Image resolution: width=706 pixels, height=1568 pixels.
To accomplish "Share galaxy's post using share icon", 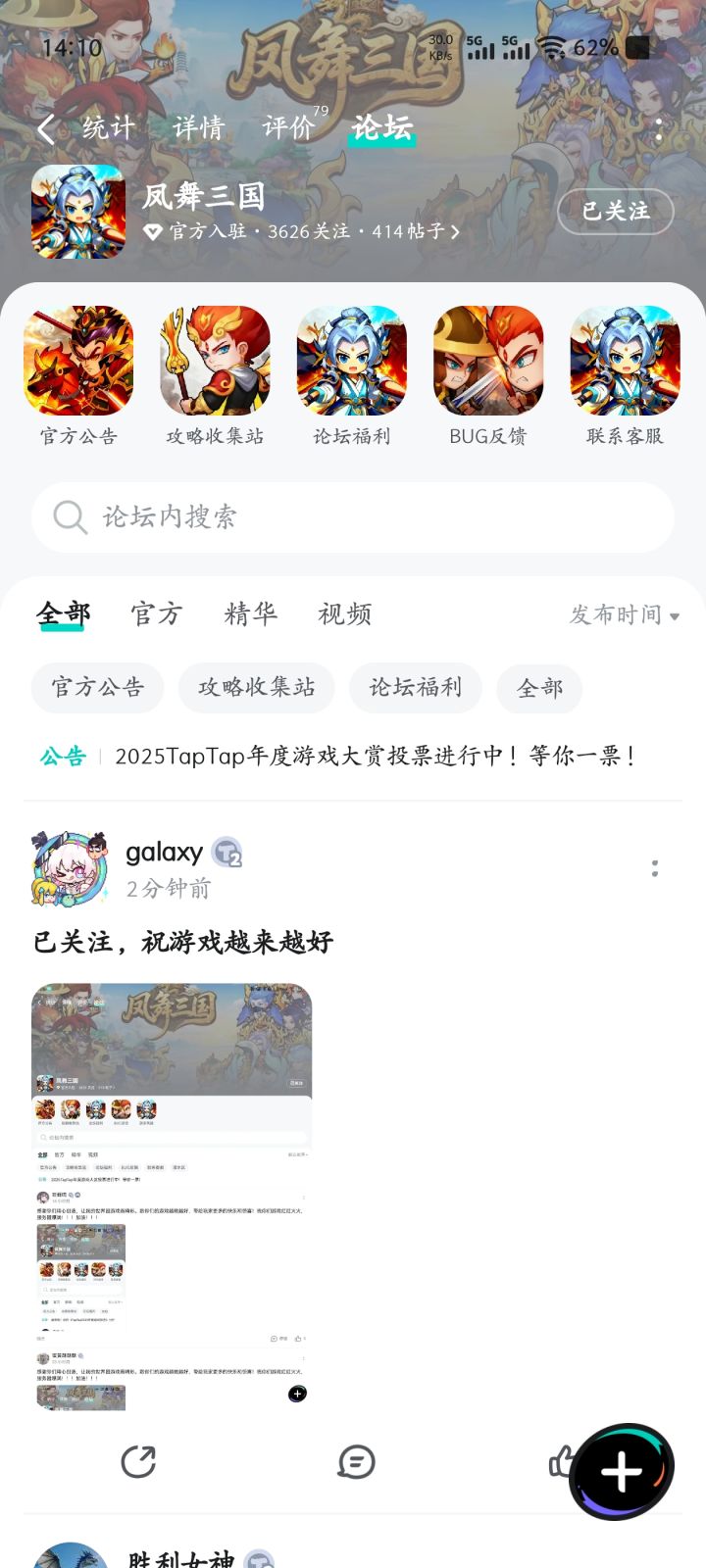I will pyautogui.click(x=140, y=1461).
